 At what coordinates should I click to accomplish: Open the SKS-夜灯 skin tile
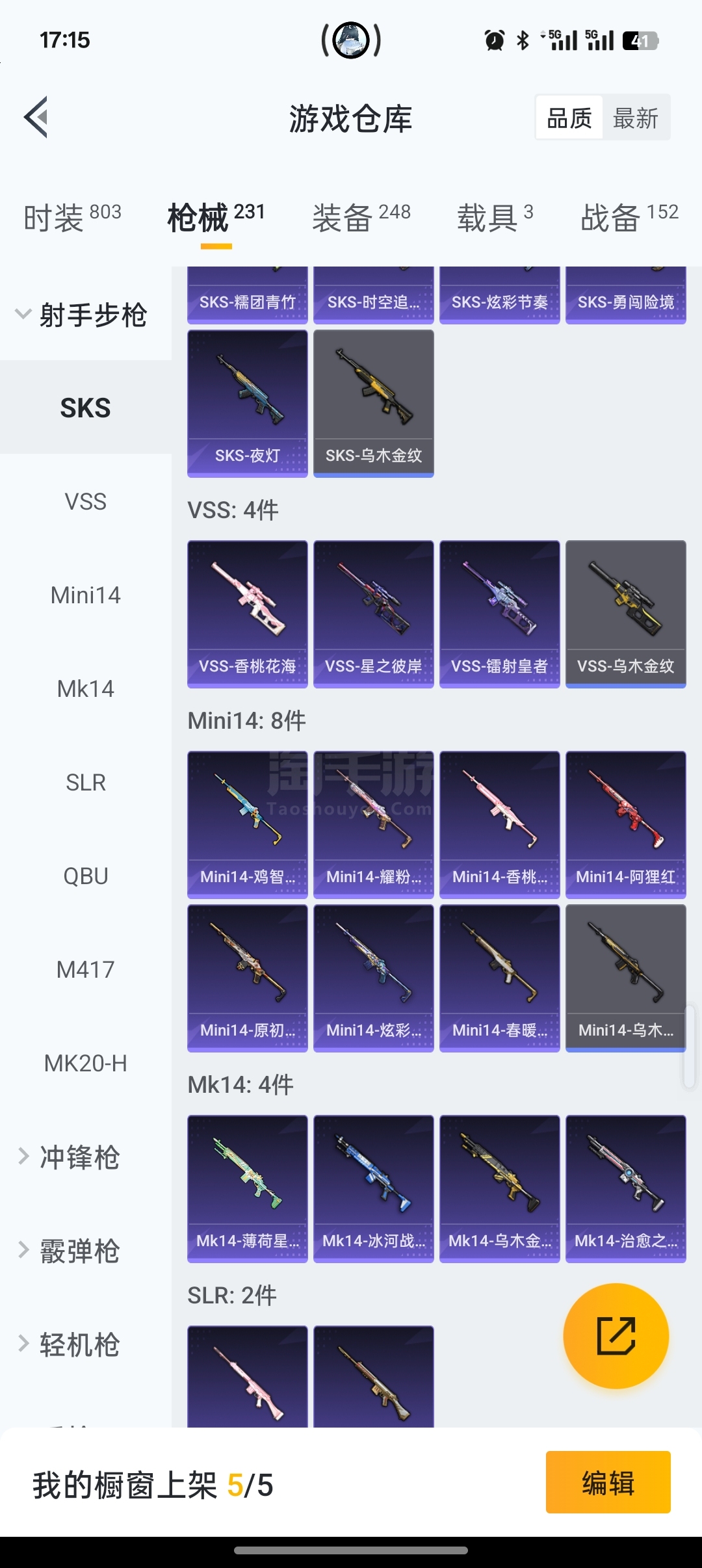pyautogui.click(x=247, y=403)
